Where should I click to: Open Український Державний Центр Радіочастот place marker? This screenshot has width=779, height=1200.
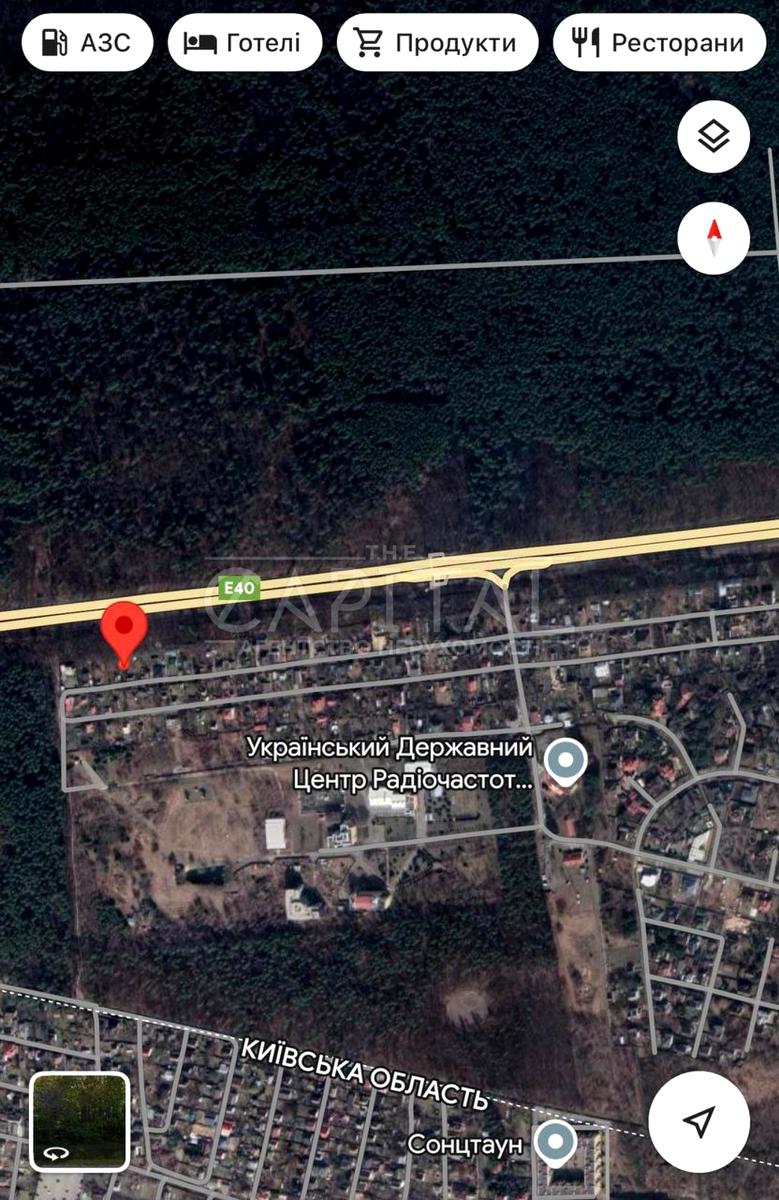pyautogui.click(x=566, y=763)
